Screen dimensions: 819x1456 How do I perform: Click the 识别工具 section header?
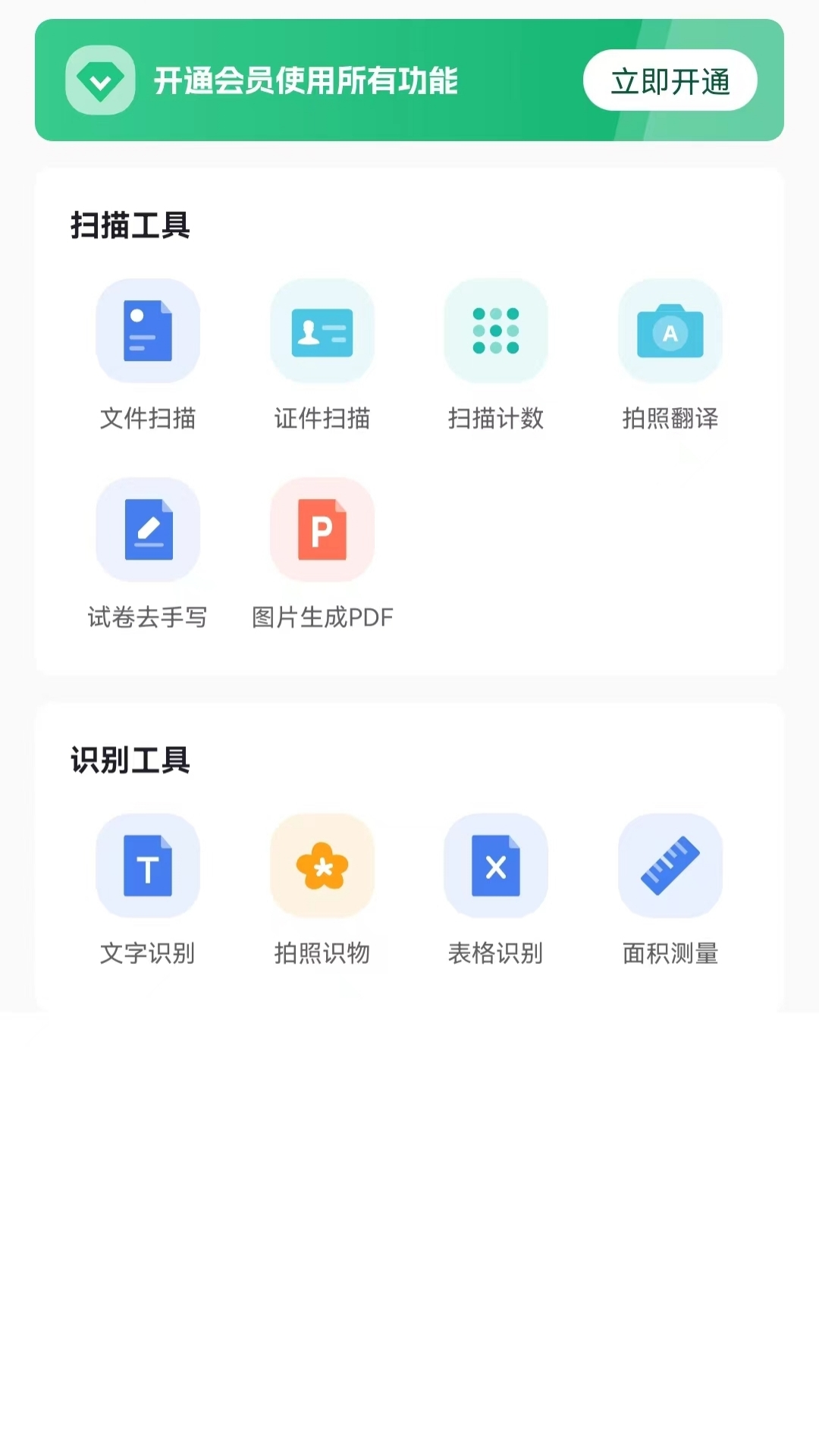coord(130,761)
